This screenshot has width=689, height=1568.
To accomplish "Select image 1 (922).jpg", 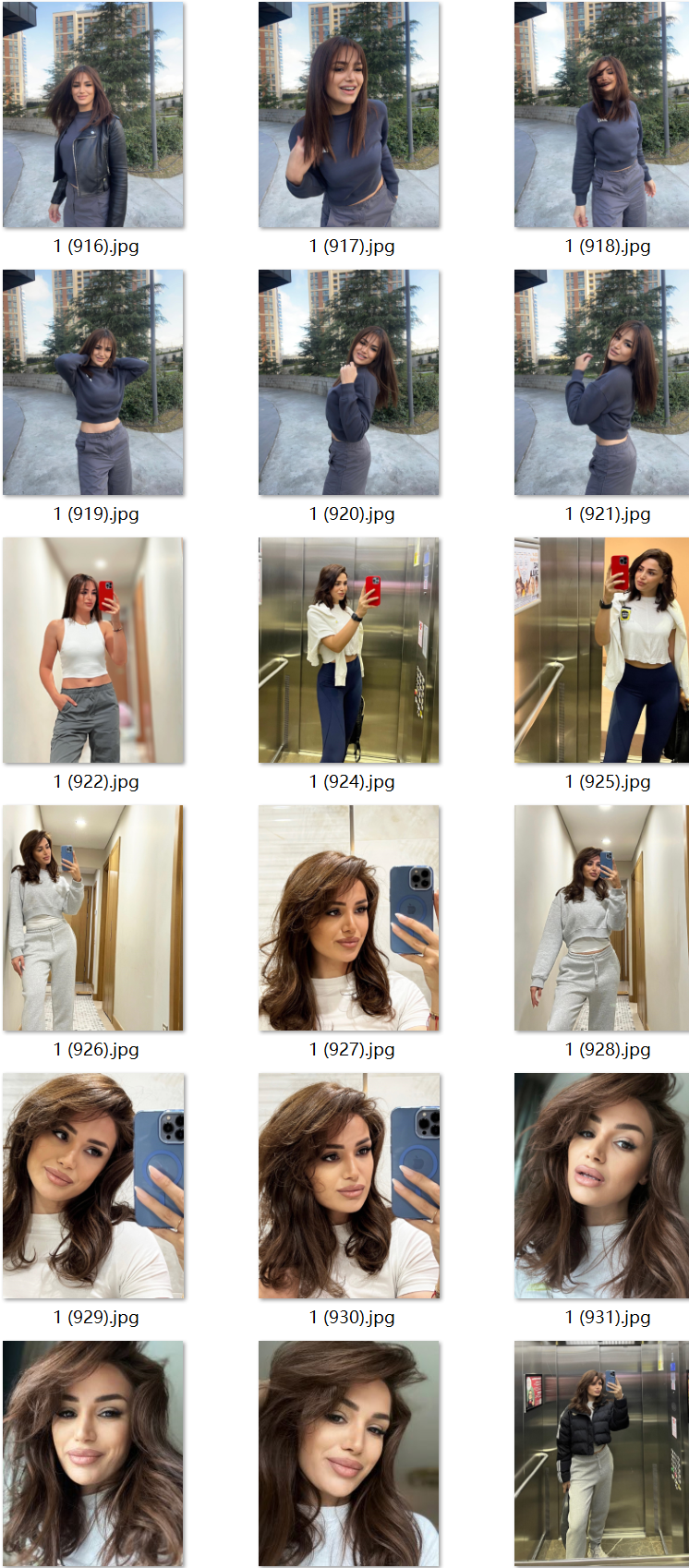I will coord(93,650).
